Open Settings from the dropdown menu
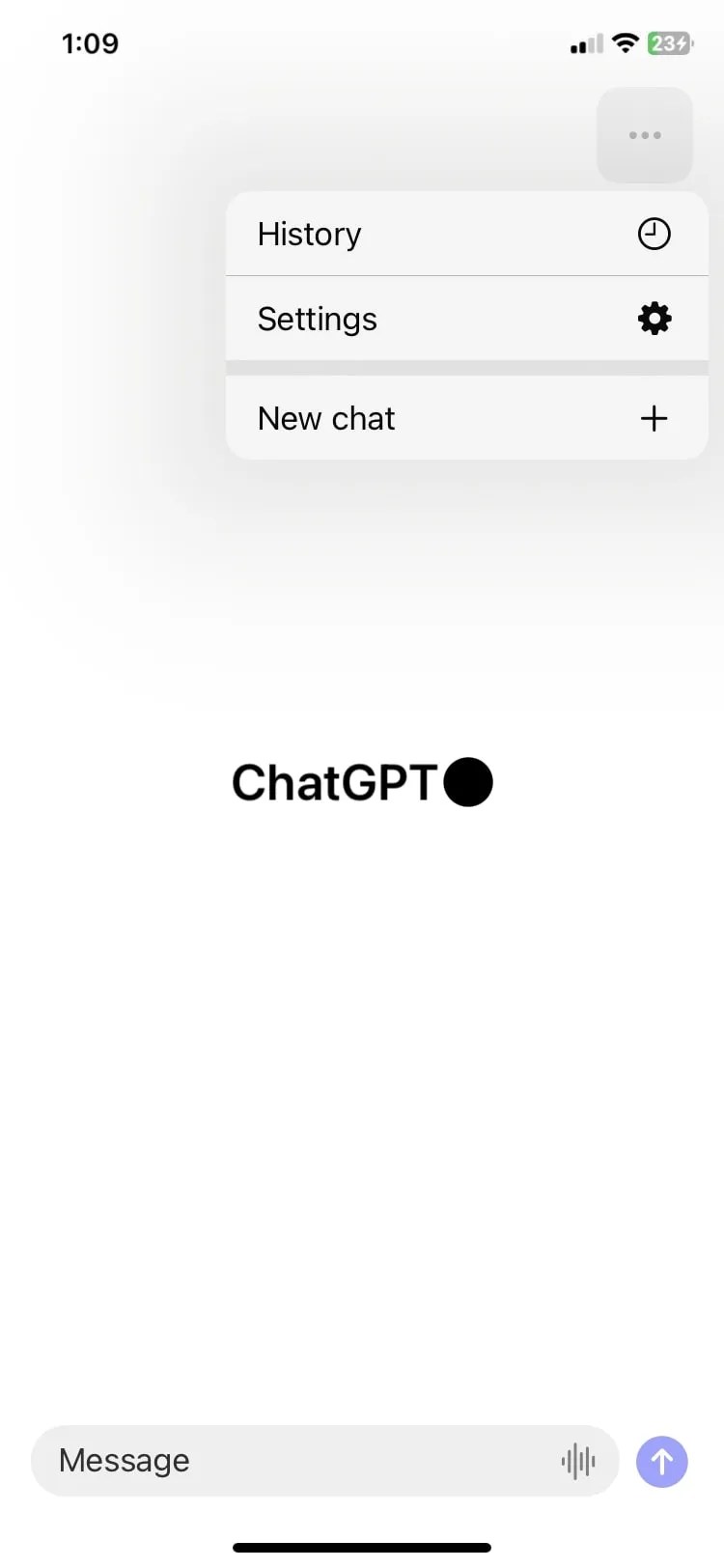Image resolution: width=724 pixels, height=1568 pixels. click(466, 319)
